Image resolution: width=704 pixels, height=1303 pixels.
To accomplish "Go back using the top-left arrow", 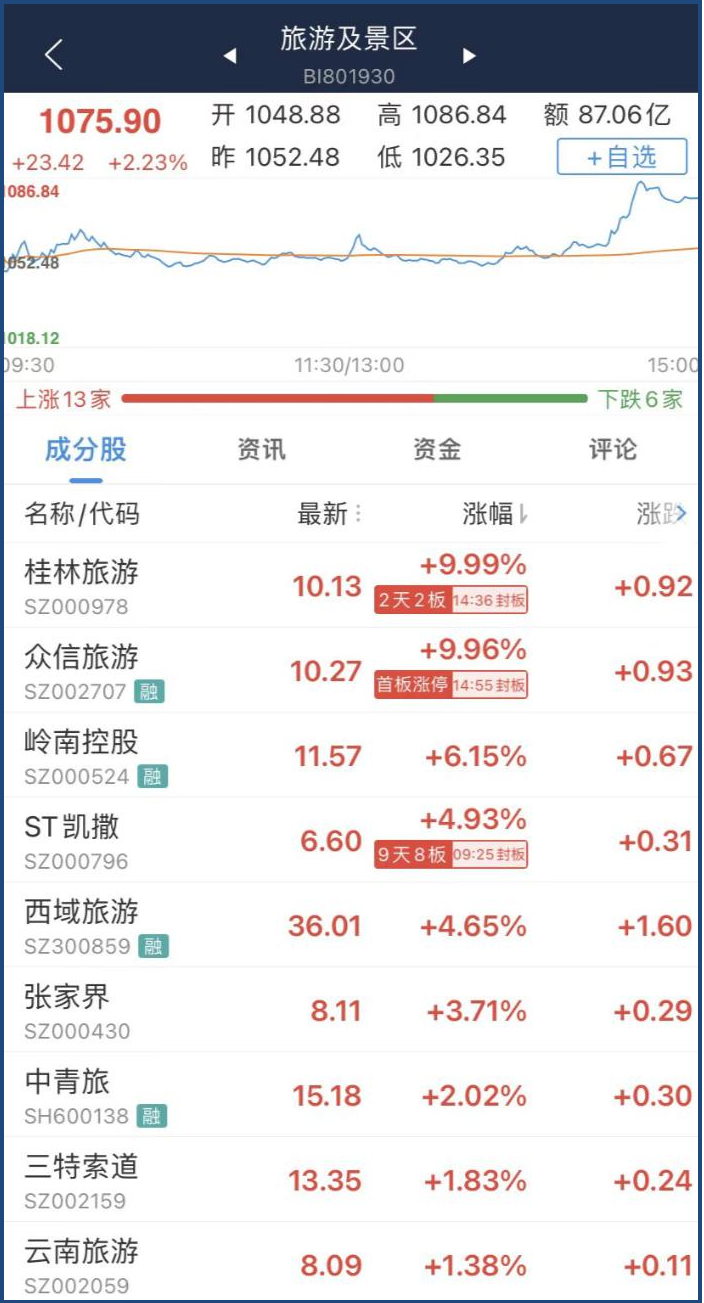I will coord(54,55).
